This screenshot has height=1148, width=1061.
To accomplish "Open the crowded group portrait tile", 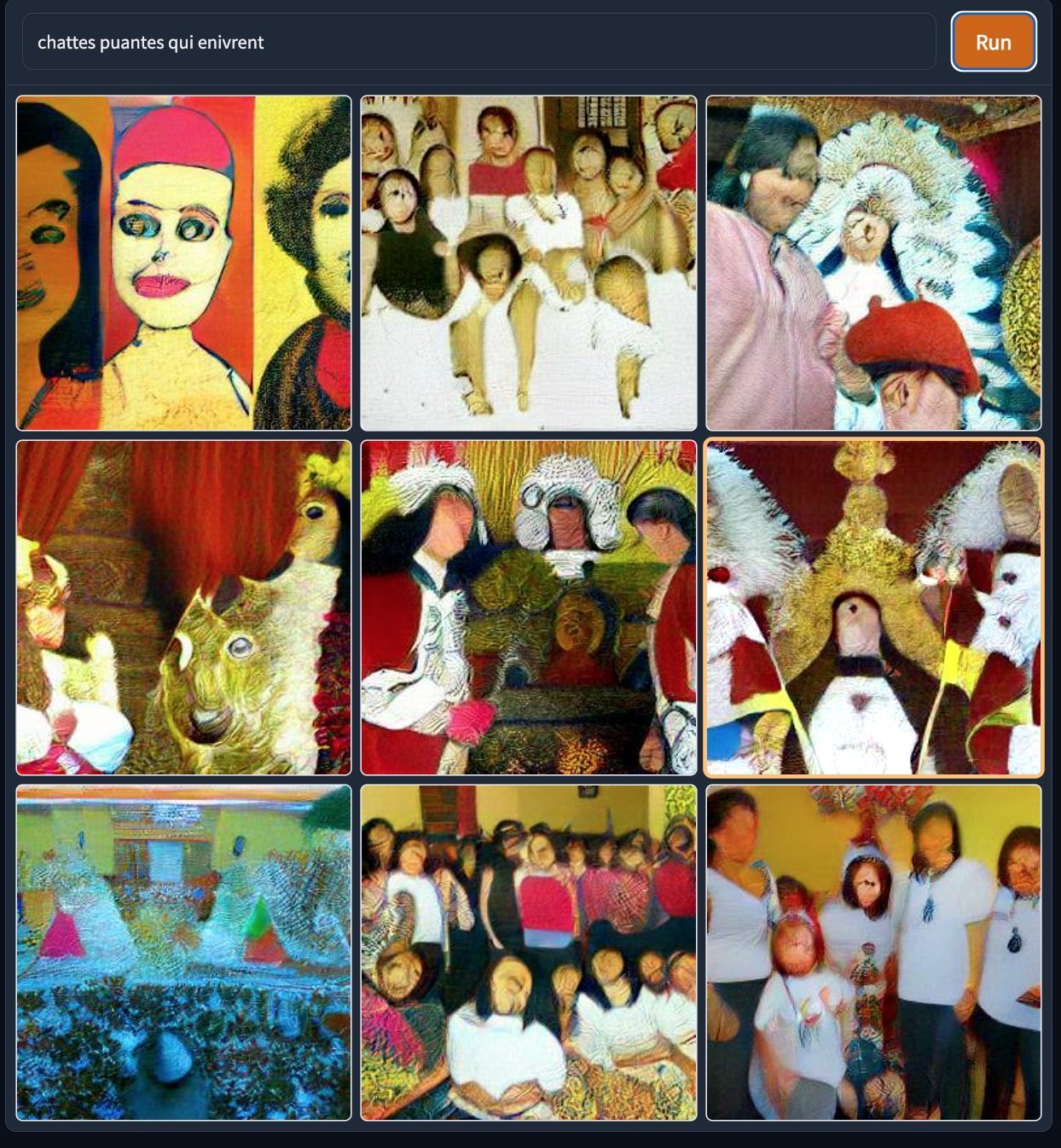I will pos(528,952).
